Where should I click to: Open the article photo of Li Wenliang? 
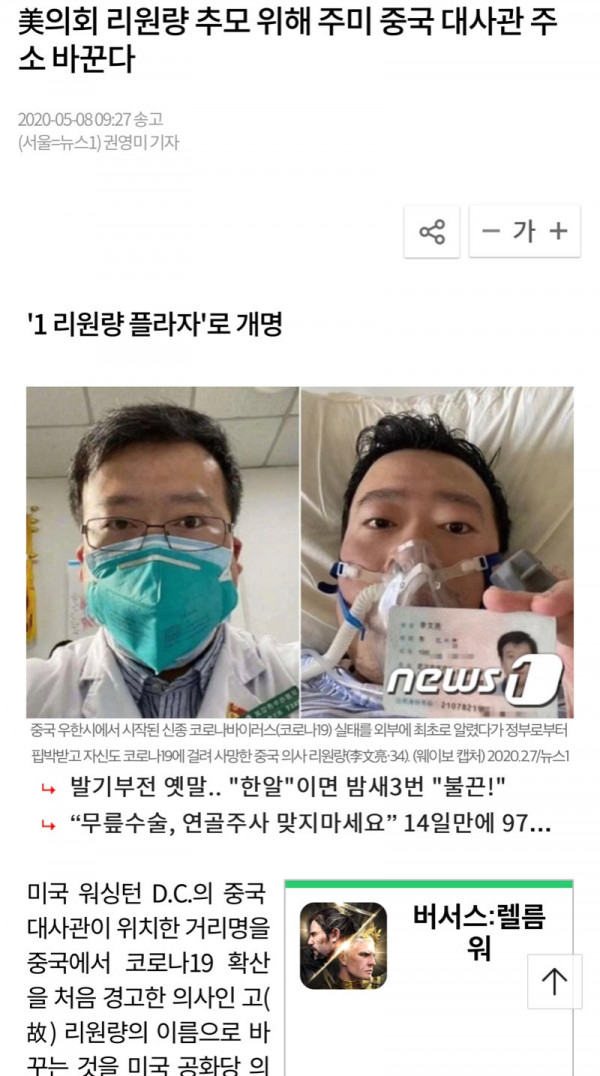point(300,552)
